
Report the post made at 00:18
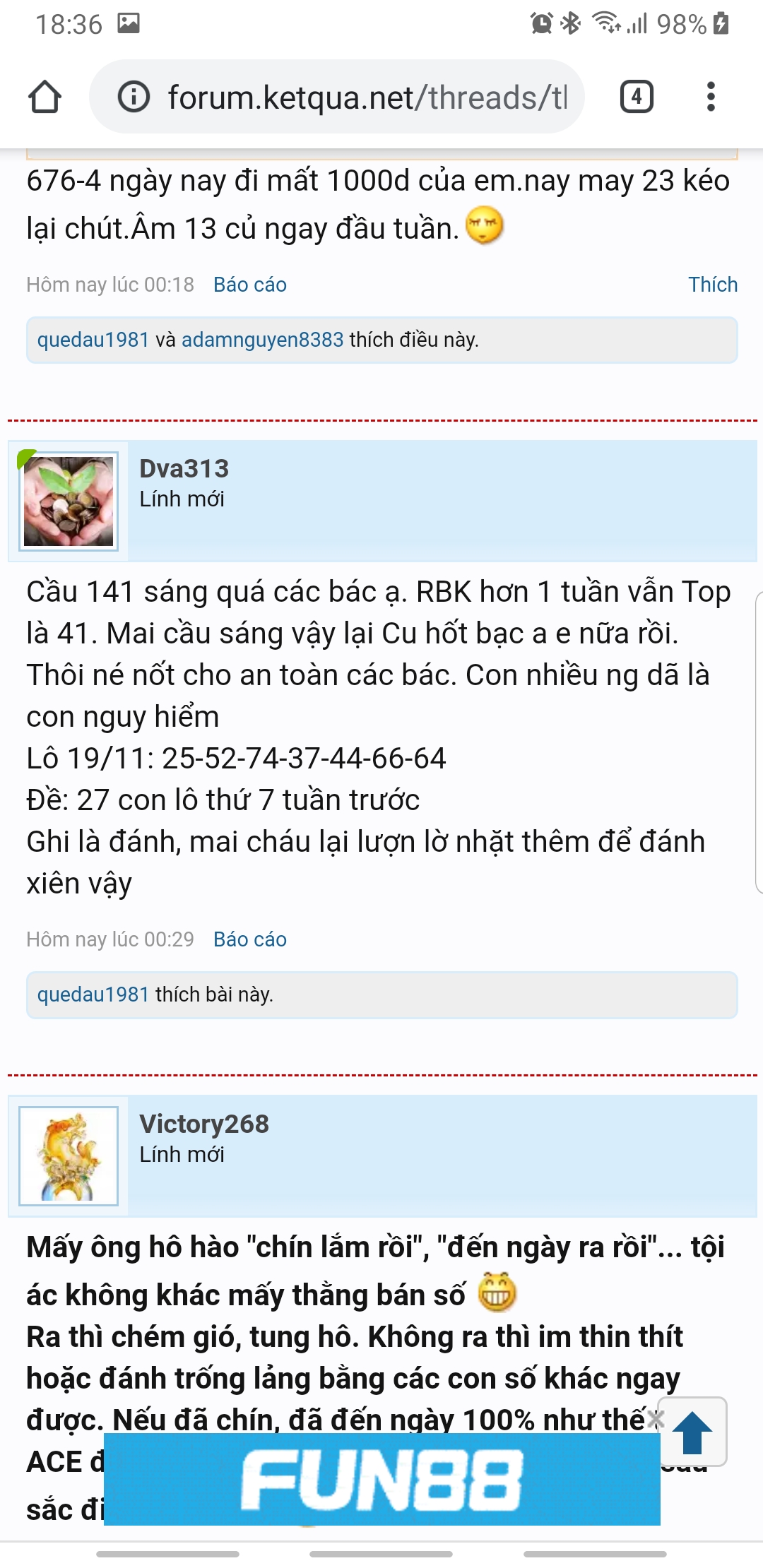[250, 285]
